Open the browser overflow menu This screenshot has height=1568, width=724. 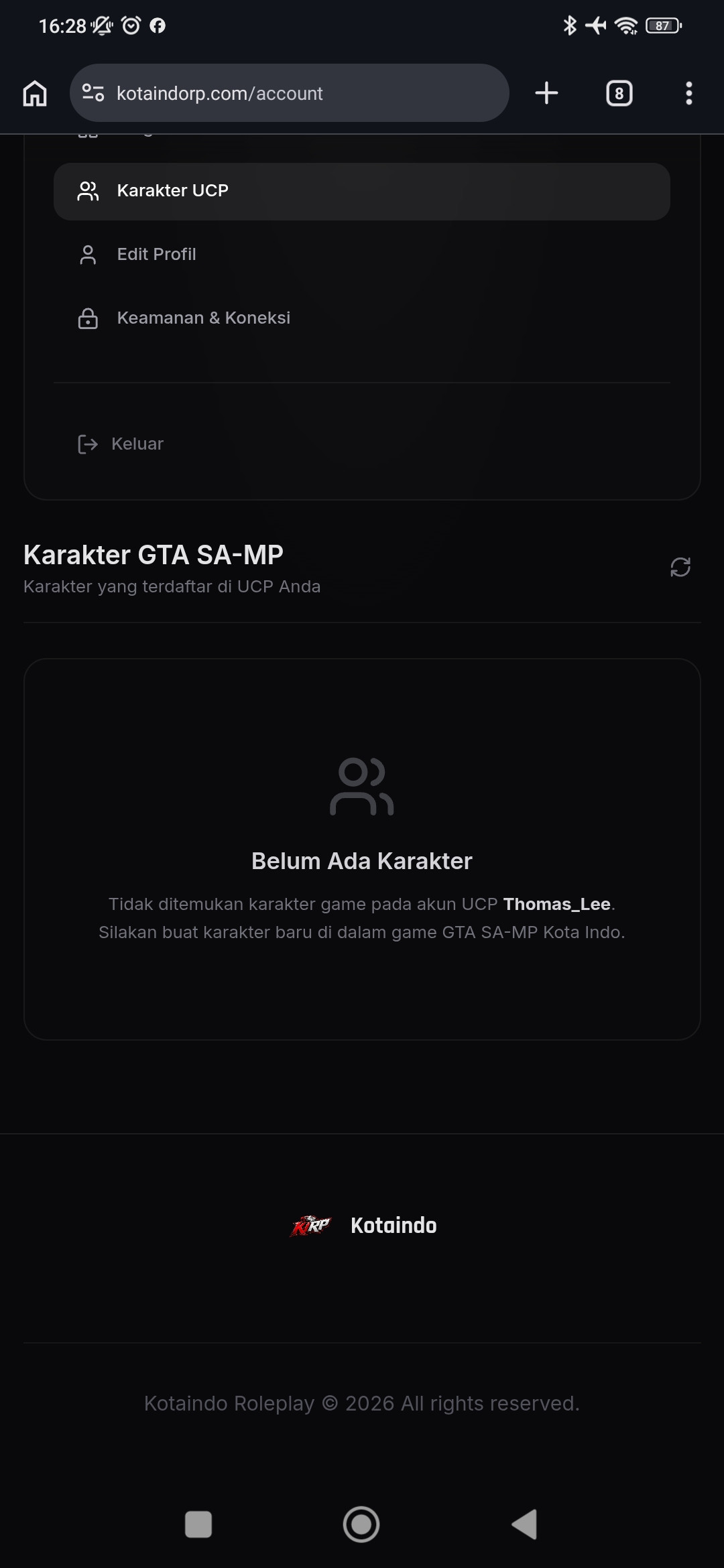[x=688, y=93]
